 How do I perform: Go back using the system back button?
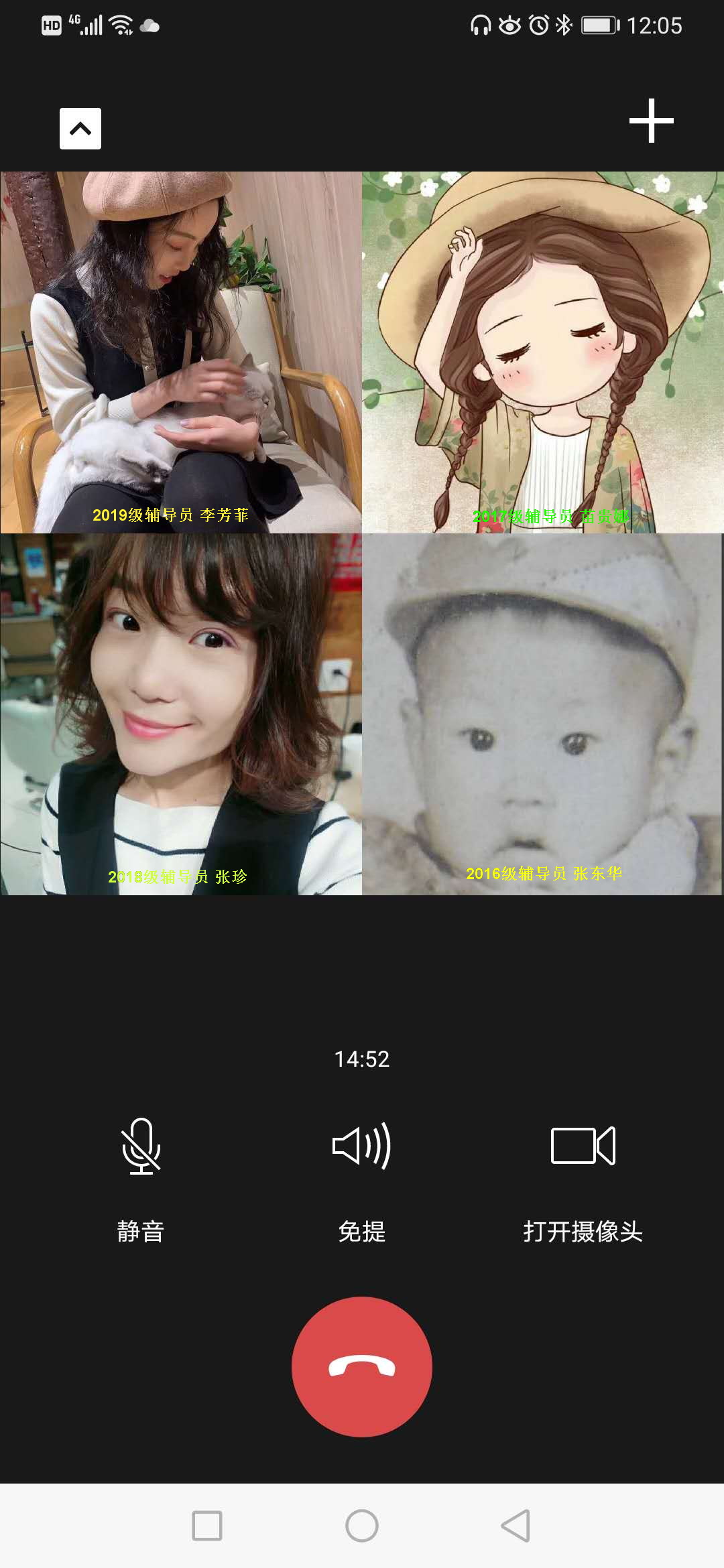(x=516, y=1526)
